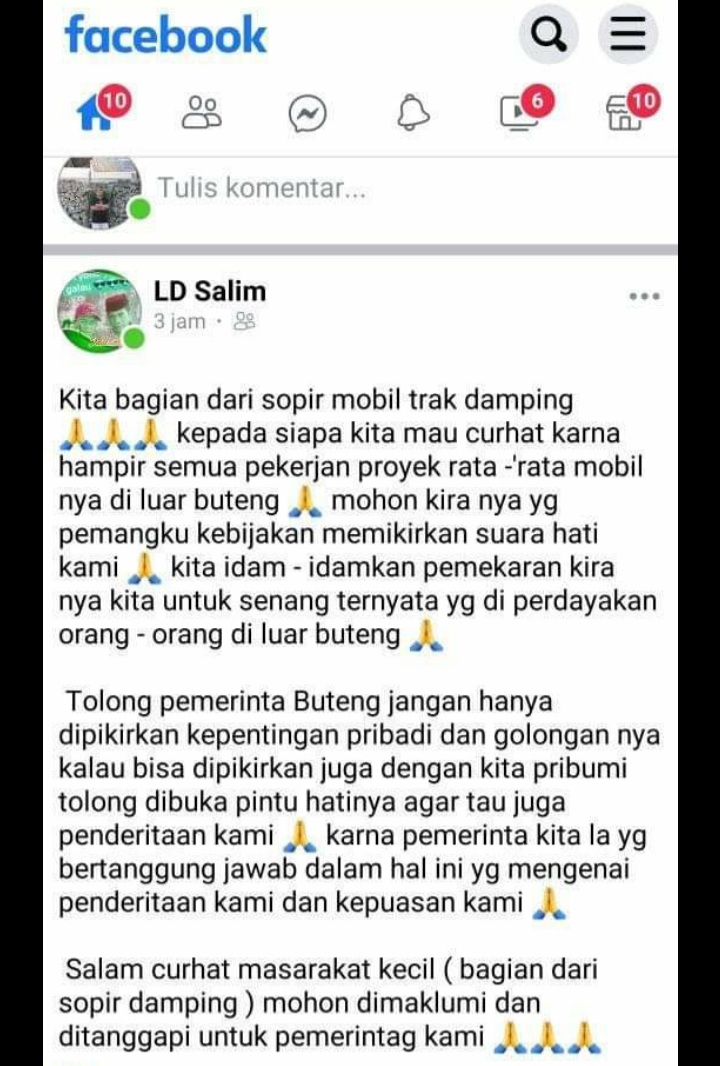This screenshot has width=720, height=1066.
Task: Open LD Salim's profile name
Action: pyautogui.click(x=210, y=292)
